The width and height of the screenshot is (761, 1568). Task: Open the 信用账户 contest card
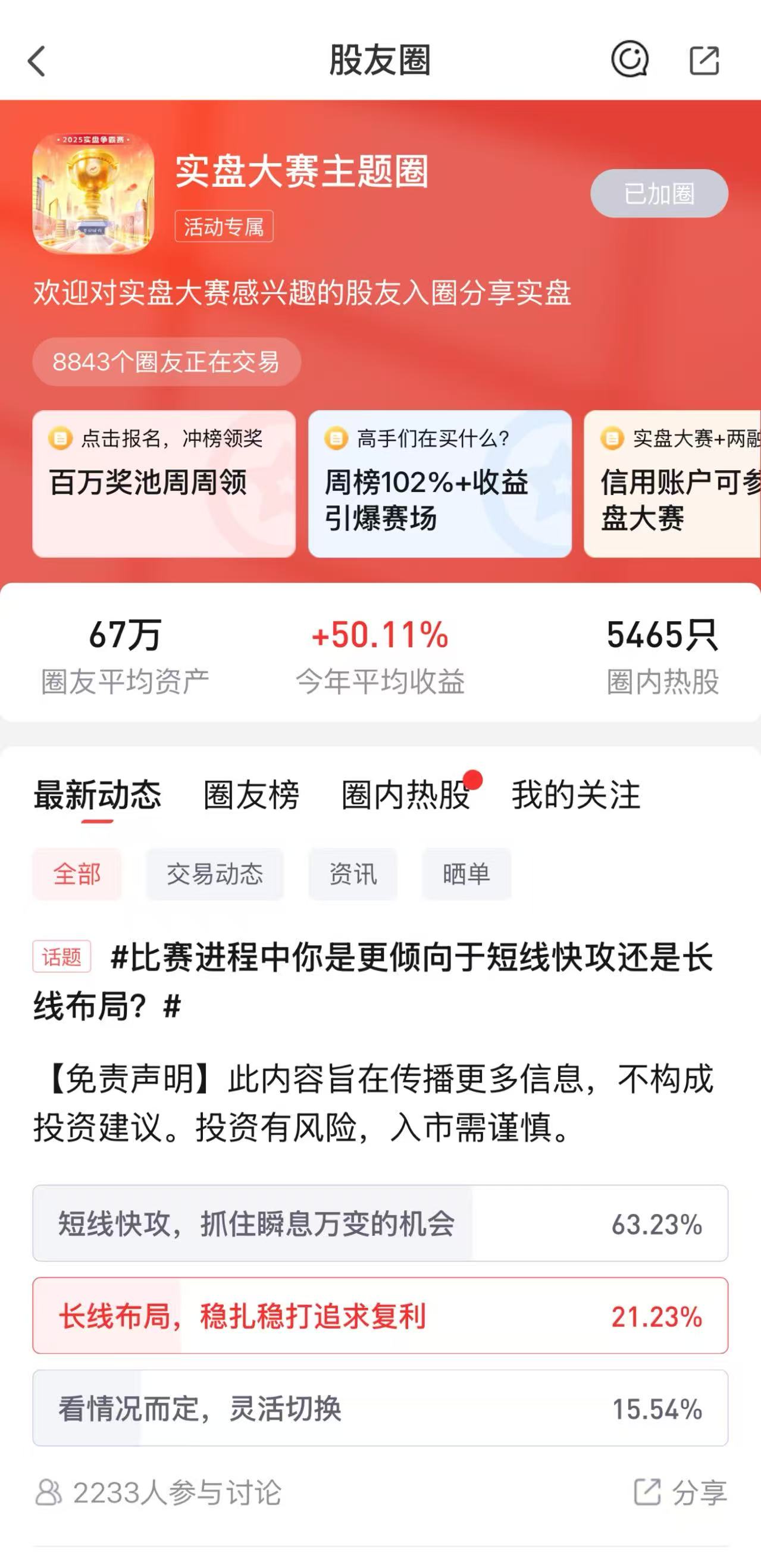[673, 484]
